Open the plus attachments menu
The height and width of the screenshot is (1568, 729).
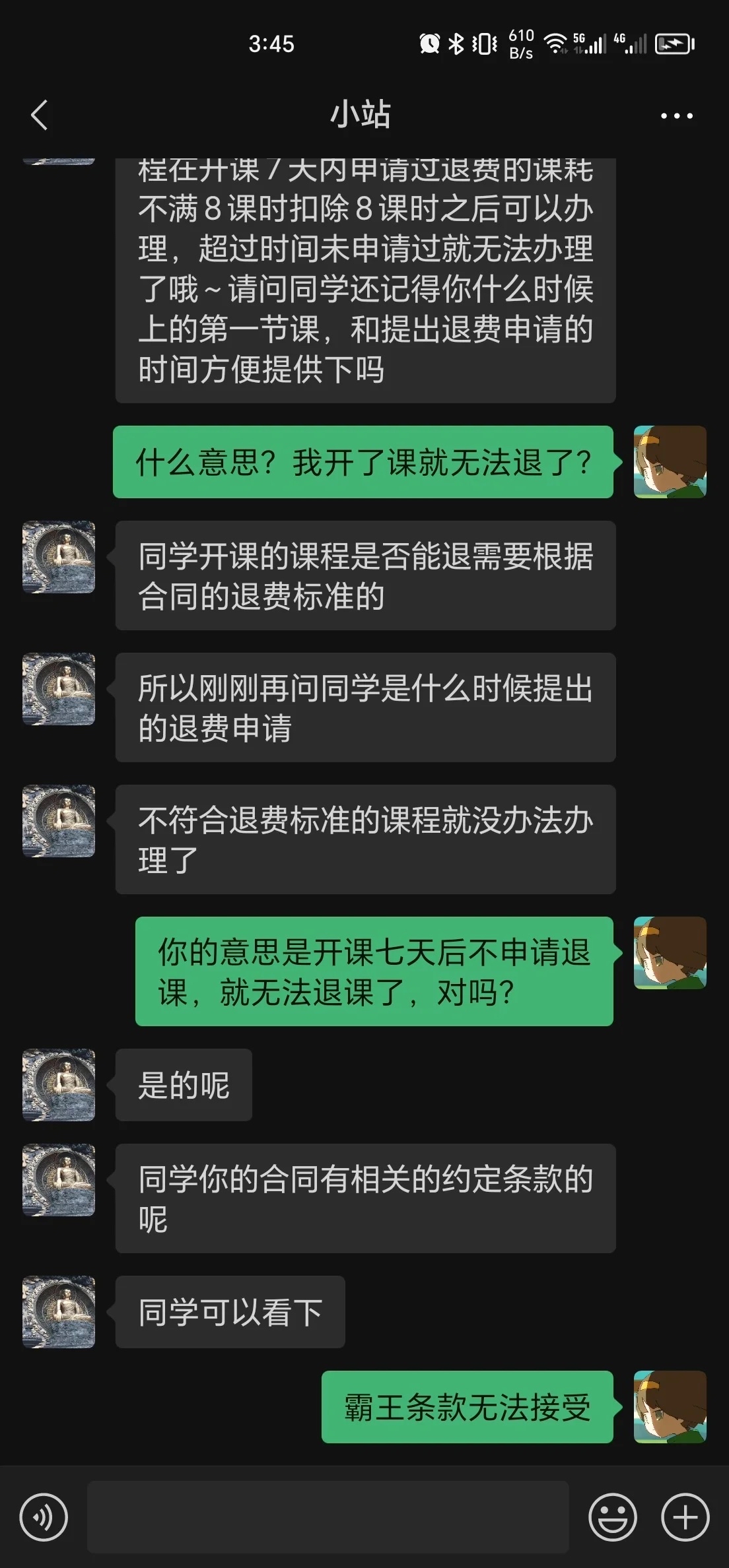[685, 1517]
